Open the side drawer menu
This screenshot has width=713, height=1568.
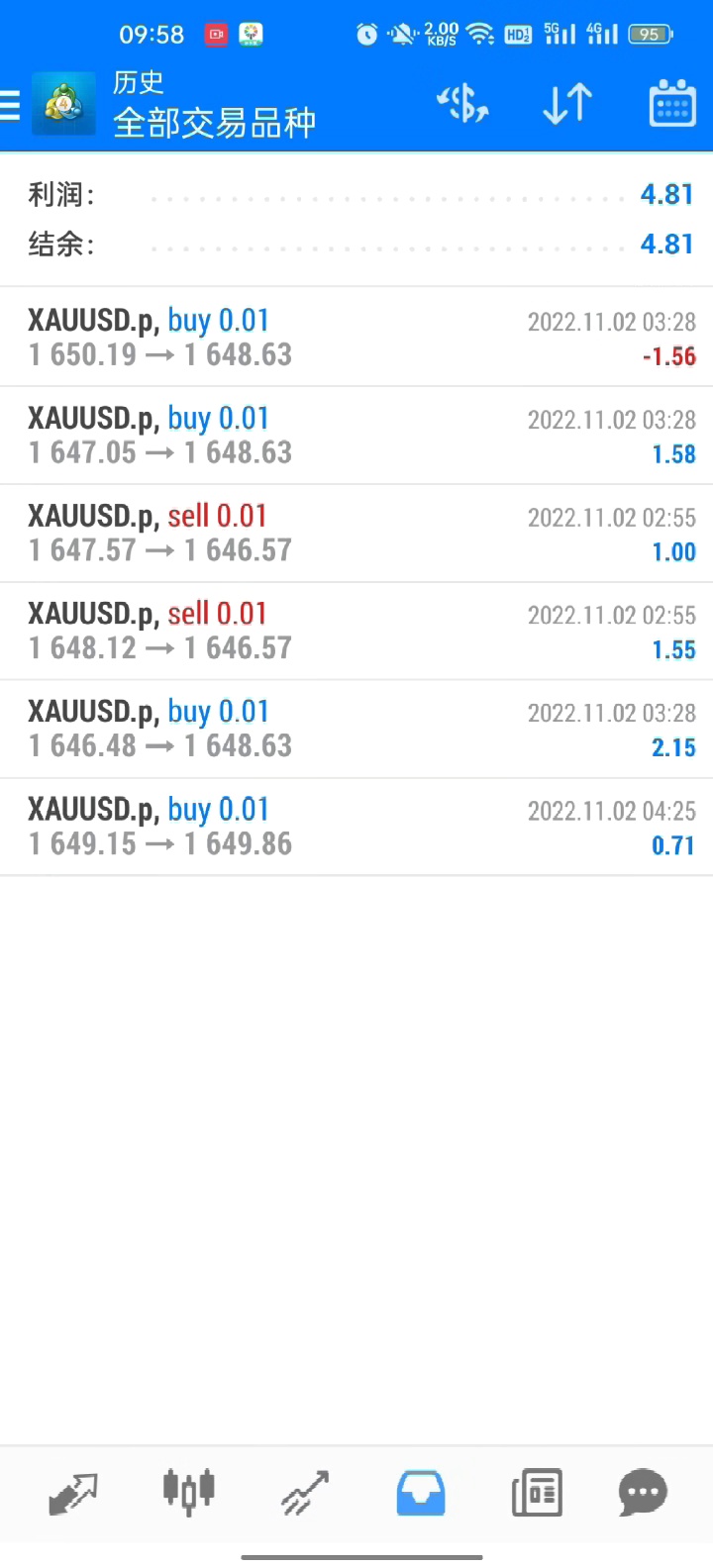pos(10,104)
